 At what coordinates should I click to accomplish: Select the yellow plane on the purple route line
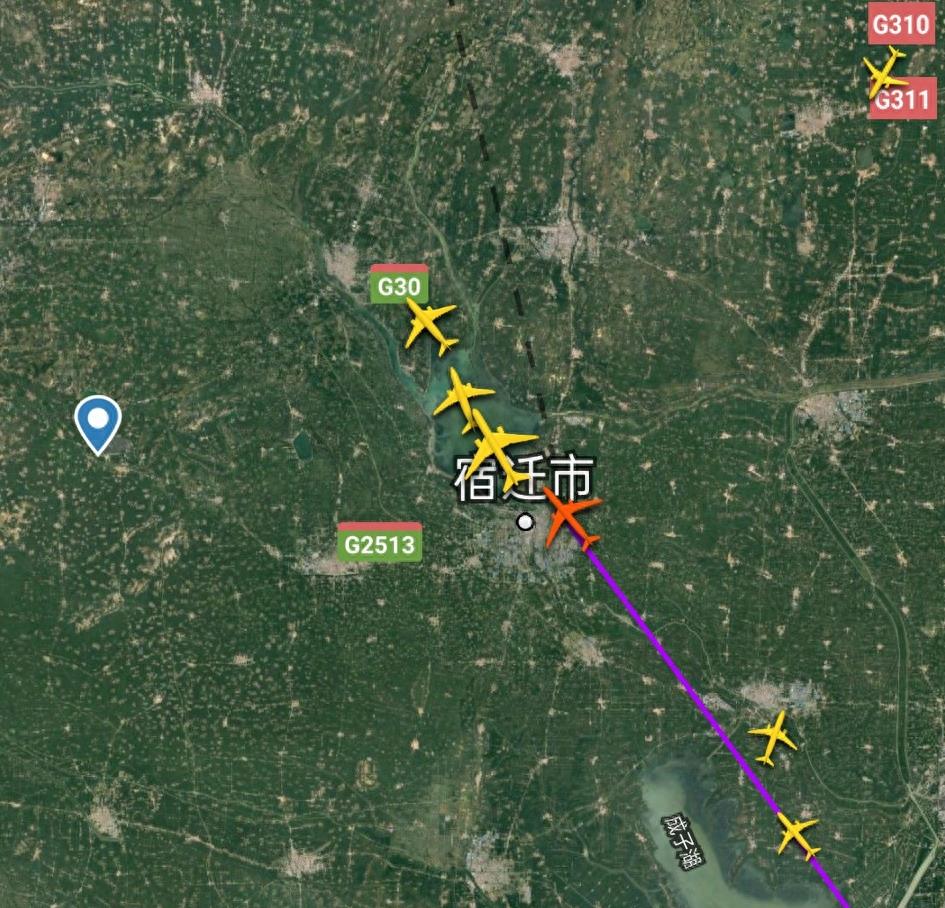pos(798,834)
